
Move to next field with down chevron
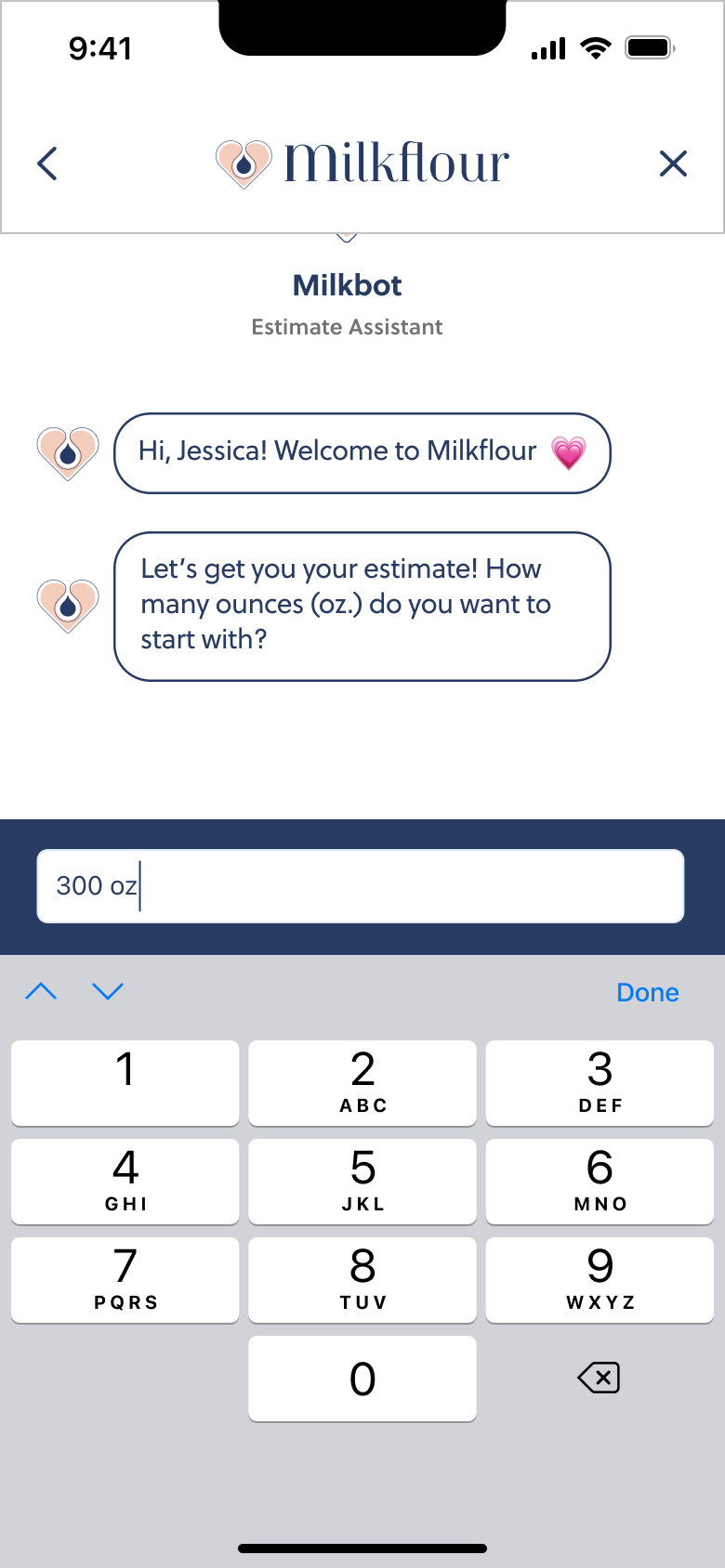tap(108, 991)
